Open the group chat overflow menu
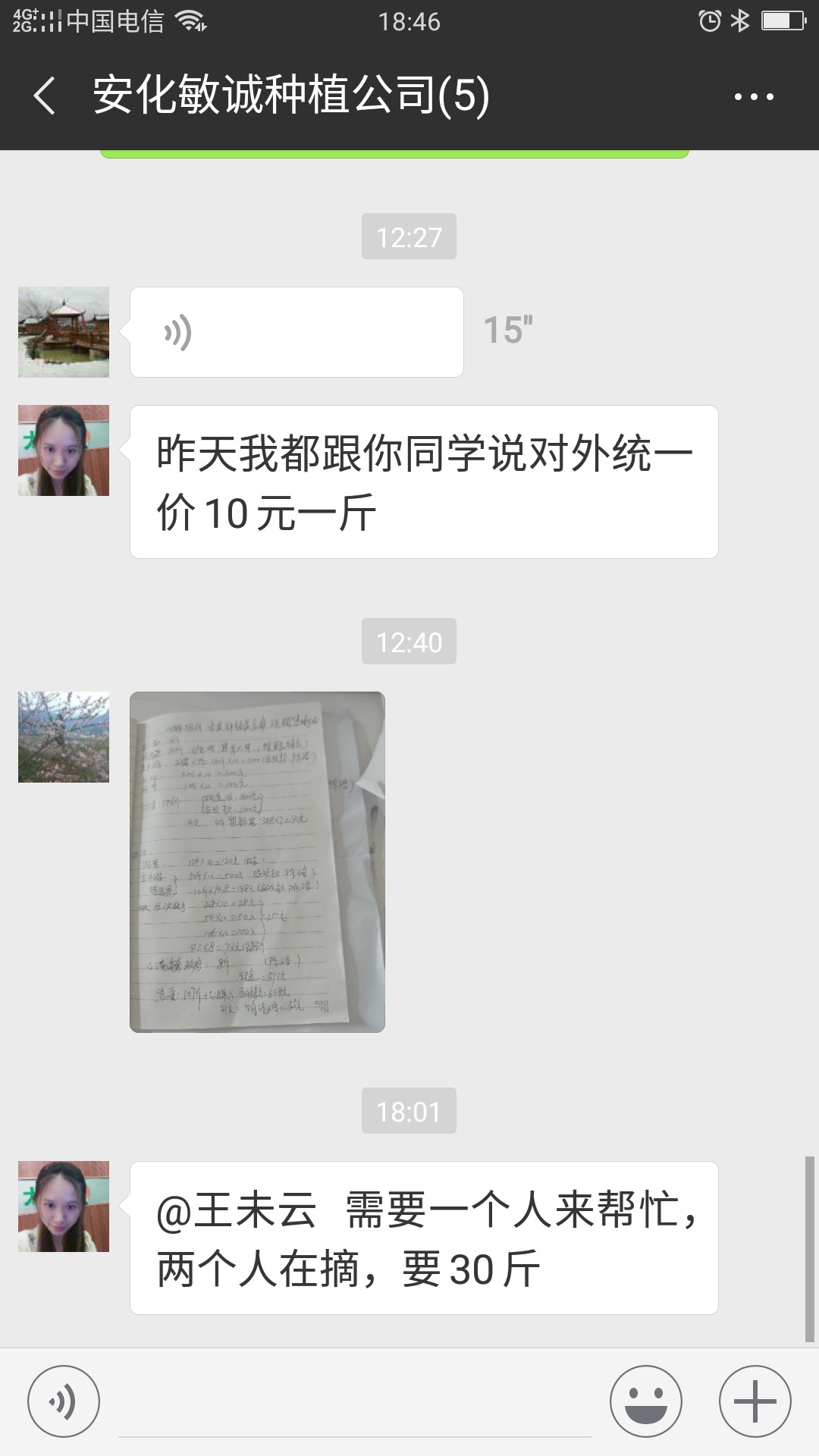Image resolution: width=819 pixels, height=1456 pixels. [754, 97]
